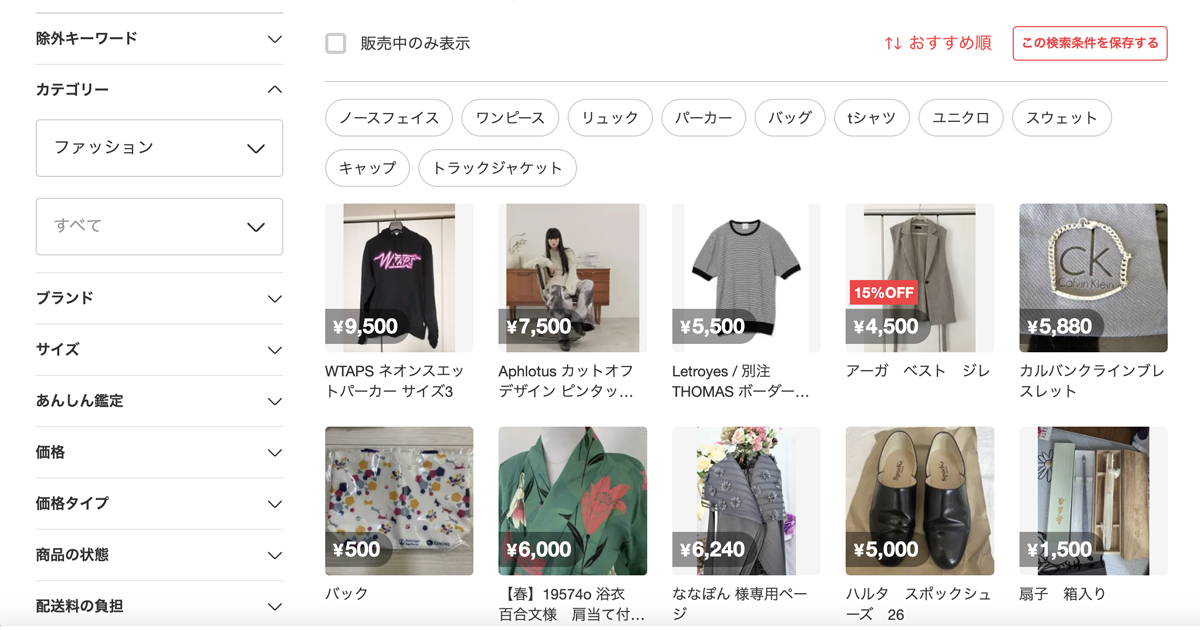Open the おすすめ順 sort options
Viewport: 1200px width, 630px height.
point(937,43)
